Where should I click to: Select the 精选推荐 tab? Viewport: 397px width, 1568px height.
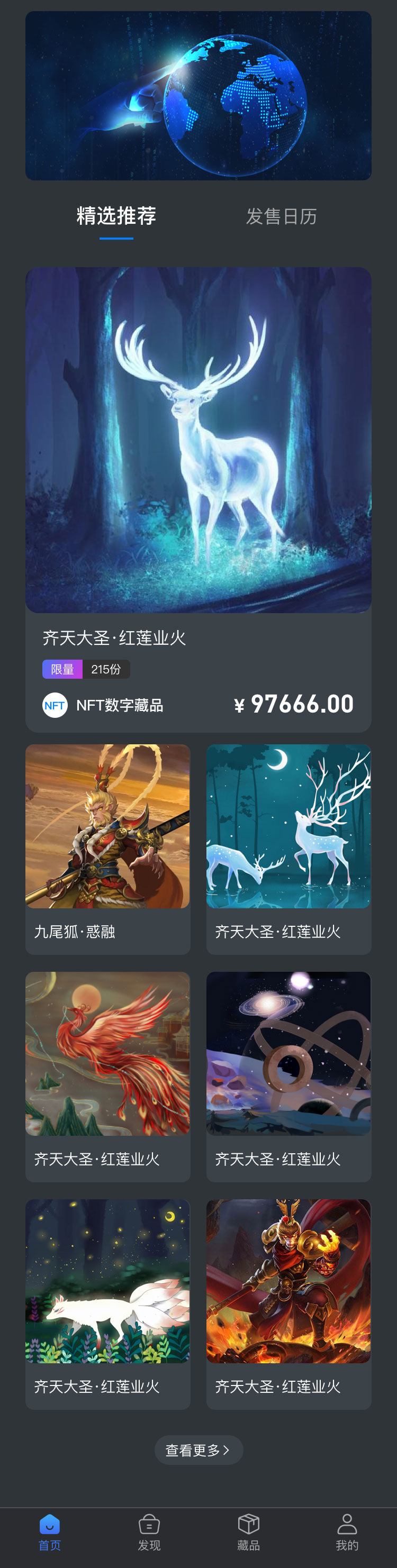coord(116,216)
